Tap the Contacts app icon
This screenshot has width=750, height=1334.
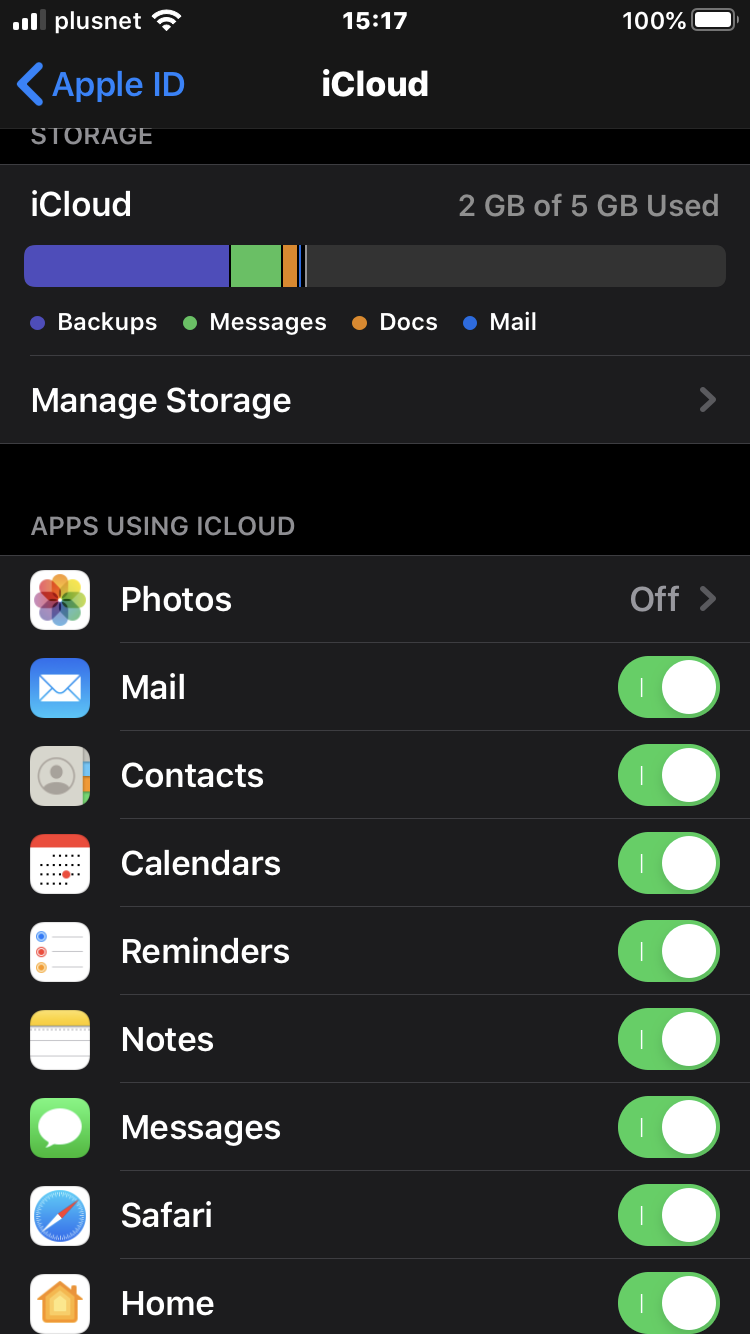point(59,775)
